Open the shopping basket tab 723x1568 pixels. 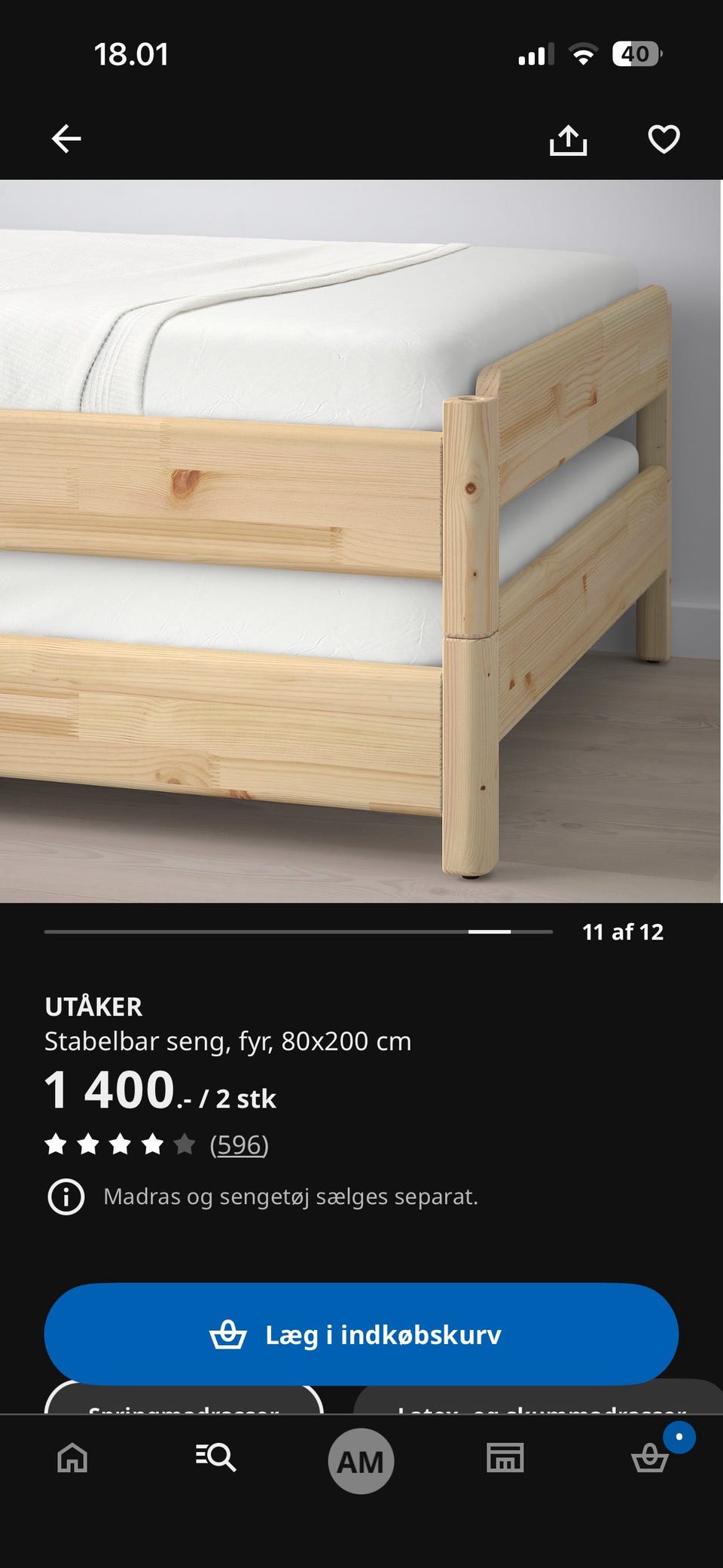click(650, 1457)
